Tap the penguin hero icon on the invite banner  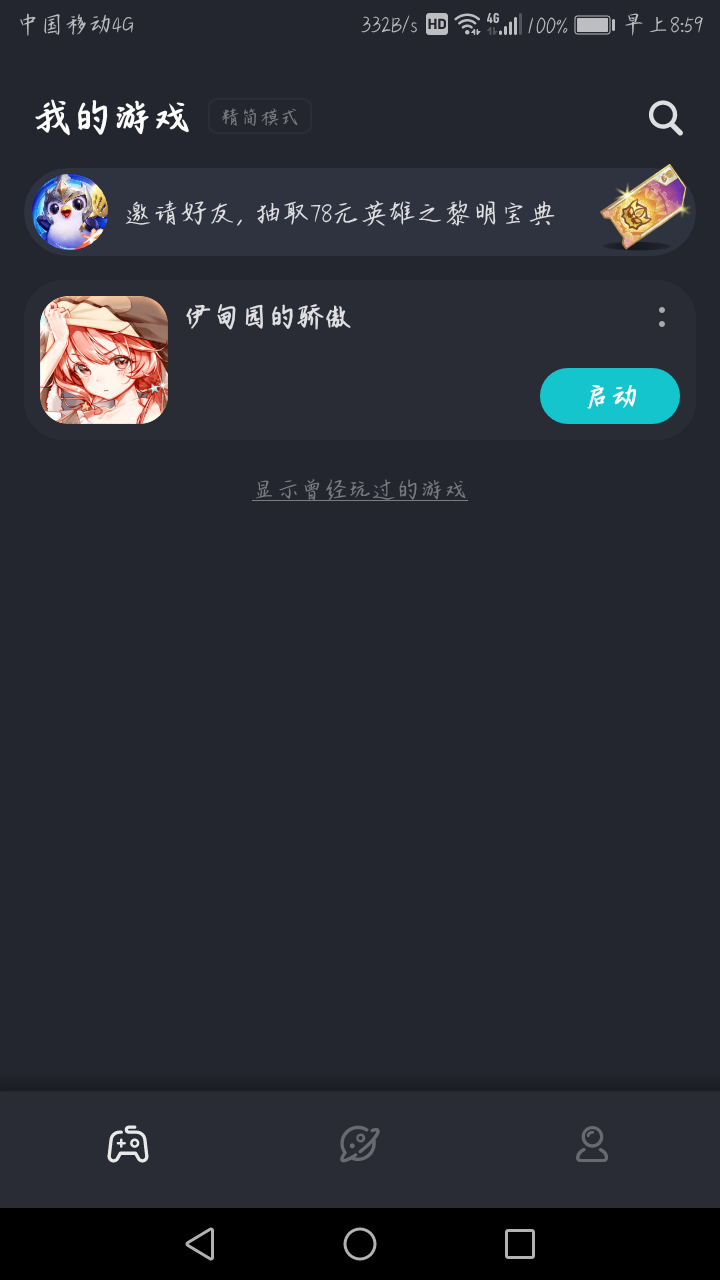point(70,212)
